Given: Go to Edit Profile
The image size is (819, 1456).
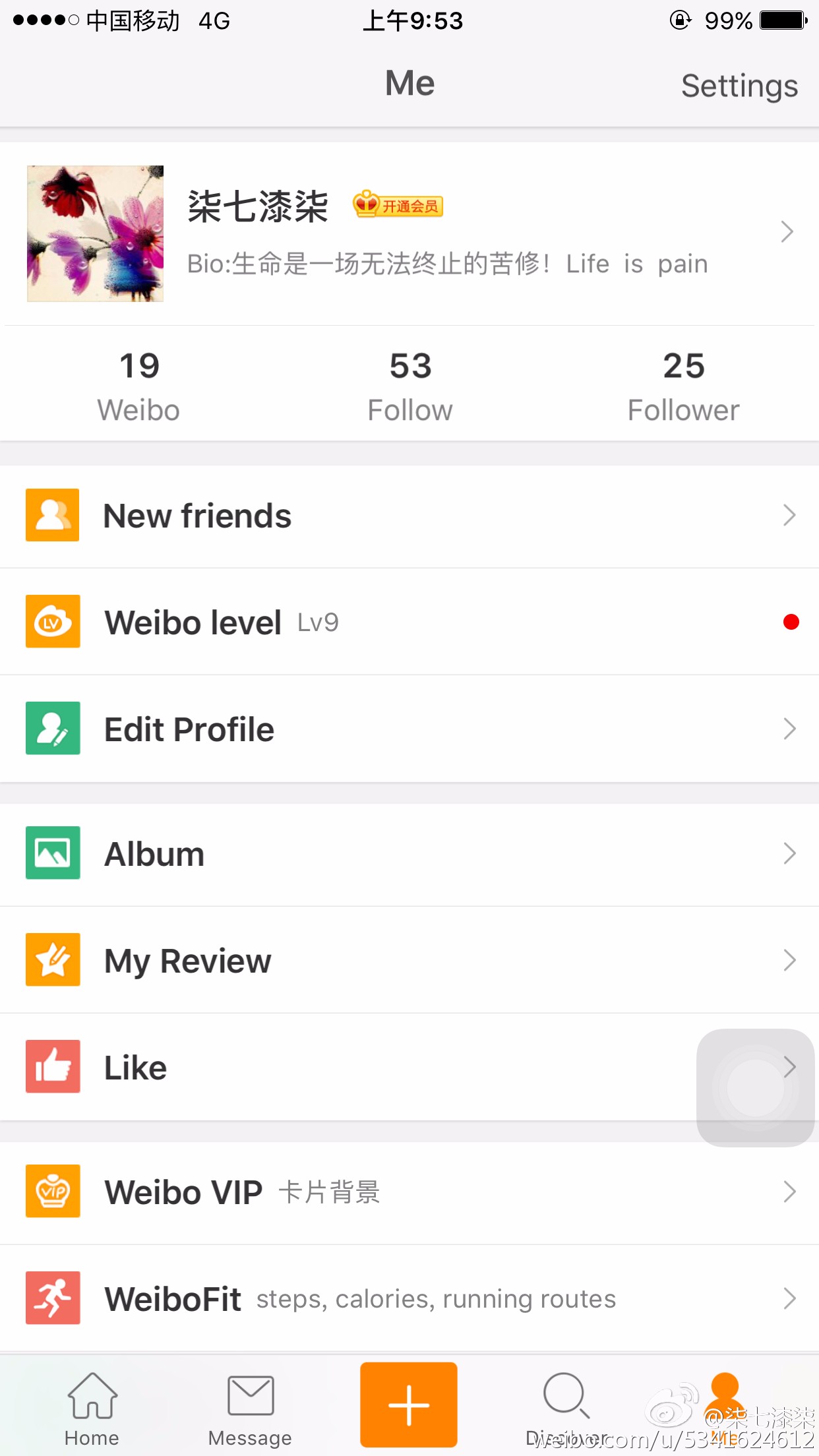Looking at the screenshot, I should [x=409, y=729].
